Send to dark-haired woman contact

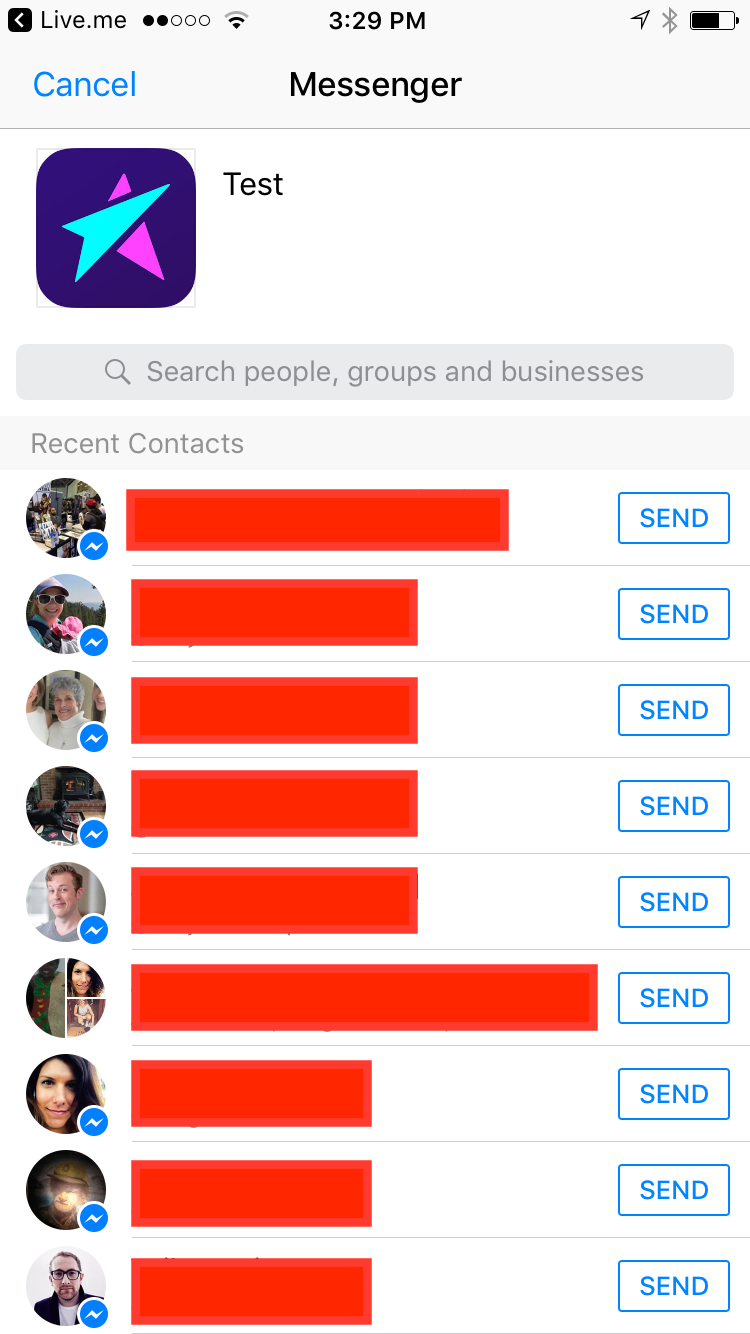tap(673, 1094)
